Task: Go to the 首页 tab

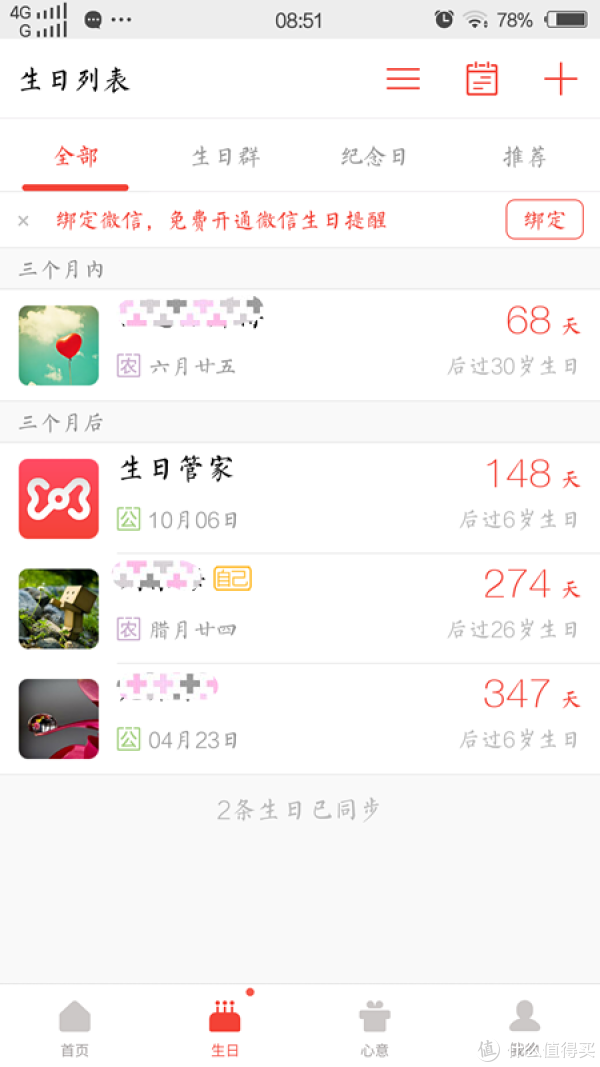Action: pyautogui.click(x=75, y=1028)
